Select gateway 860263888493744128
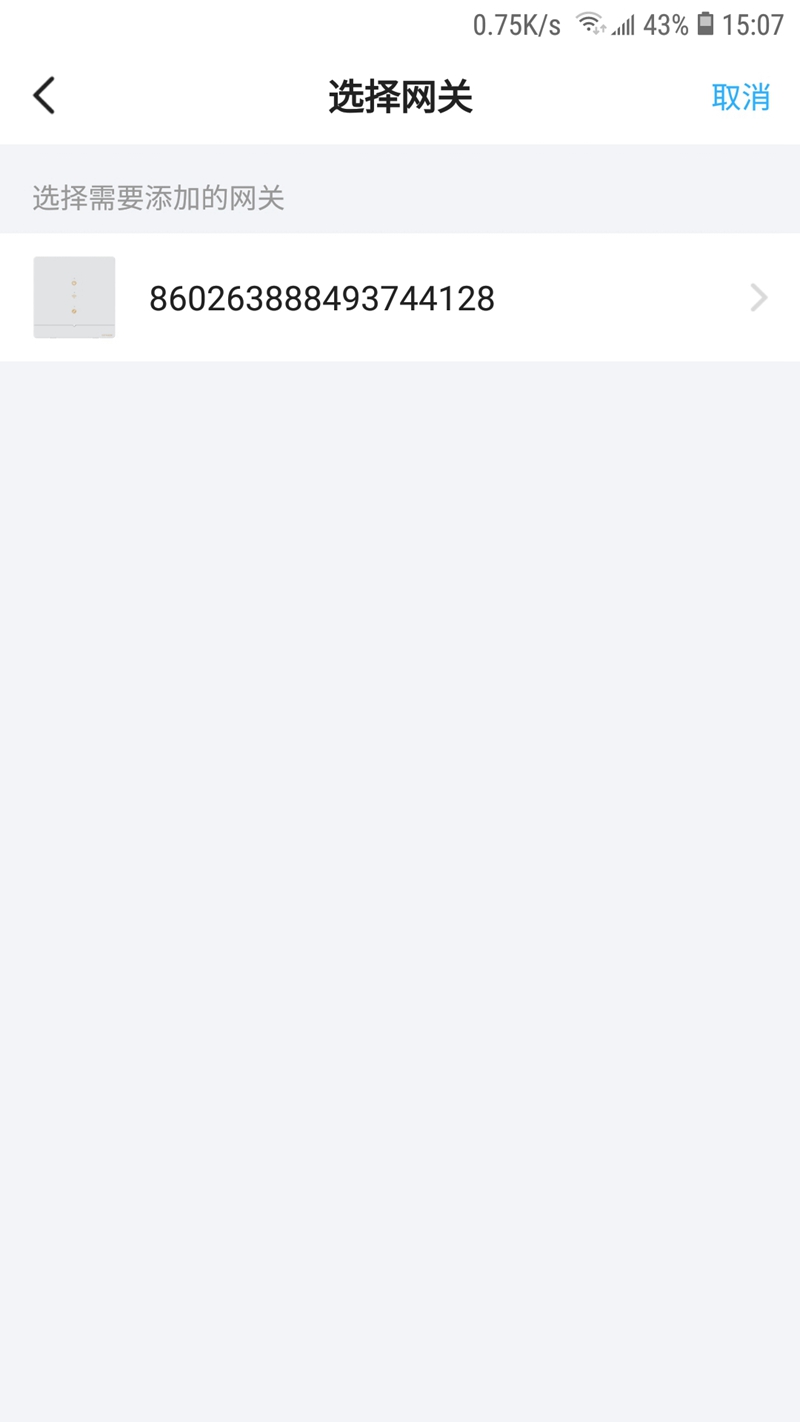 (400, 298)
